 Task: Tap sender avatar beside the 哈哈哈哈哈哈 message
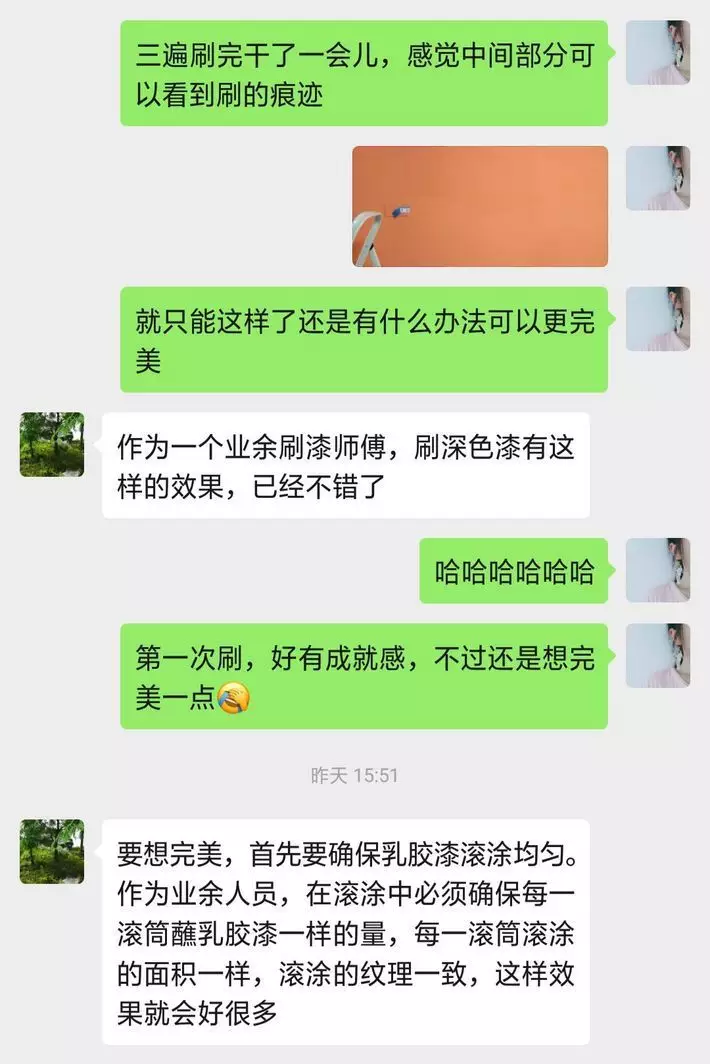tap(658, 570)
